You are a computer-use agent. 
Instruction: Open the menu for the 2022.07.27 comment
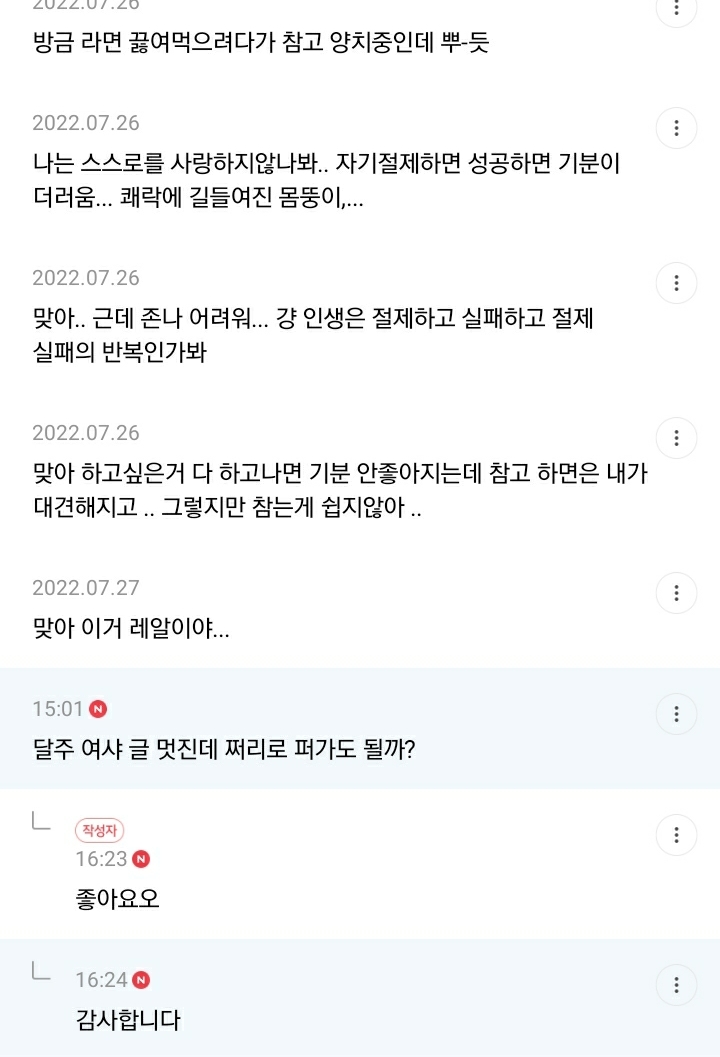(x=676, y=593)
